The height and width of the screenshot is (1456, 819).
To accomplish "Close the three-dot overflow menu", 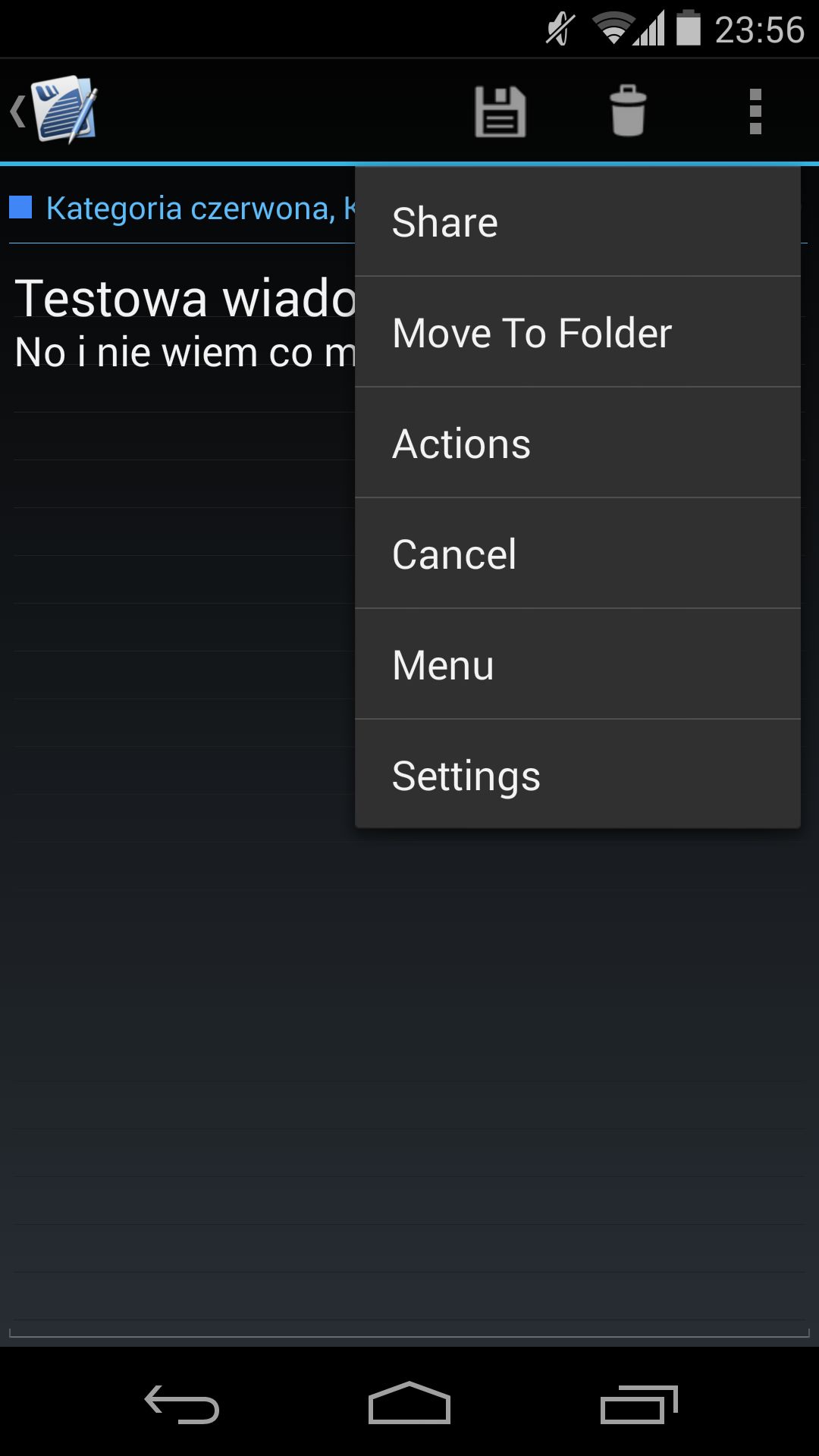I will 755,111.
